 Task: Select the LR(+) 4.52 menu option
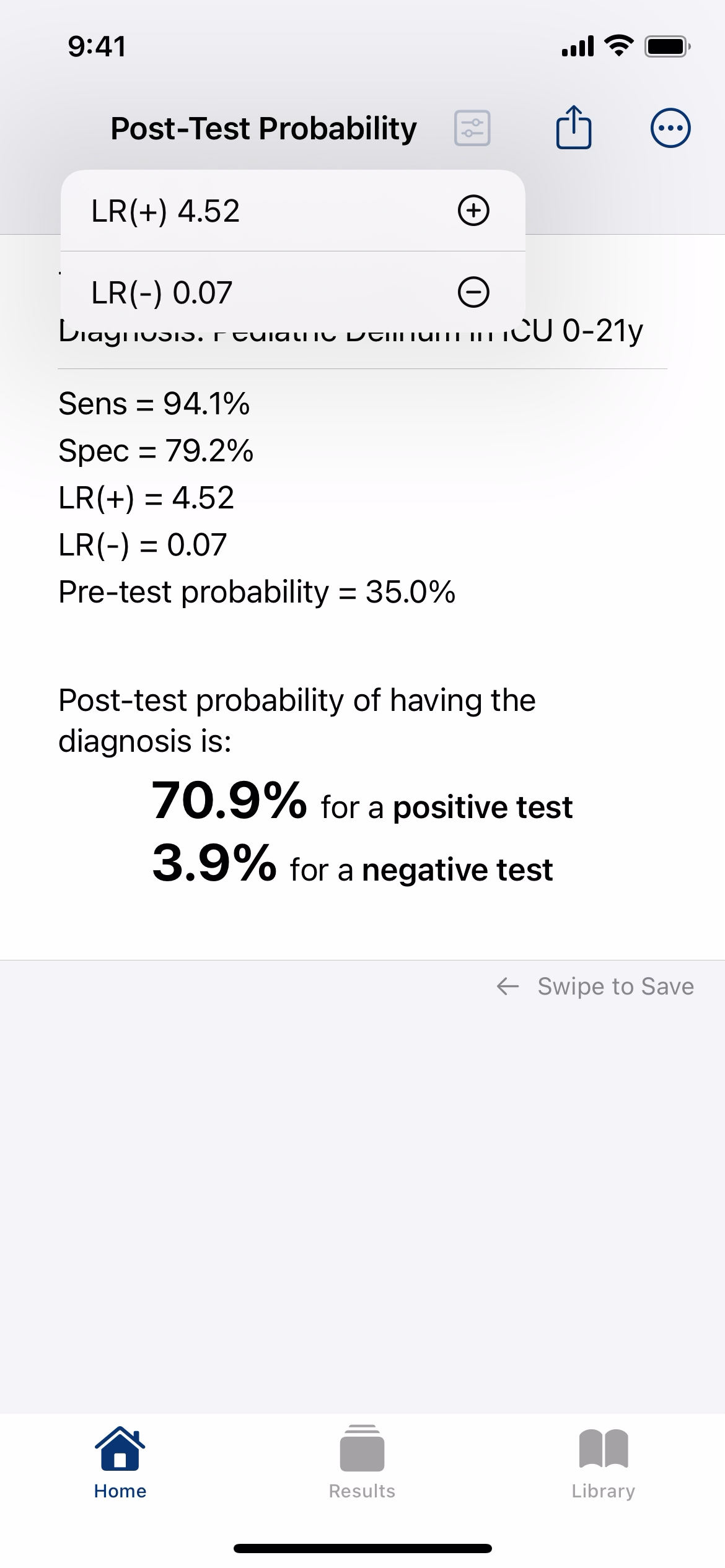pyautogui.click(x=292, y=211)
